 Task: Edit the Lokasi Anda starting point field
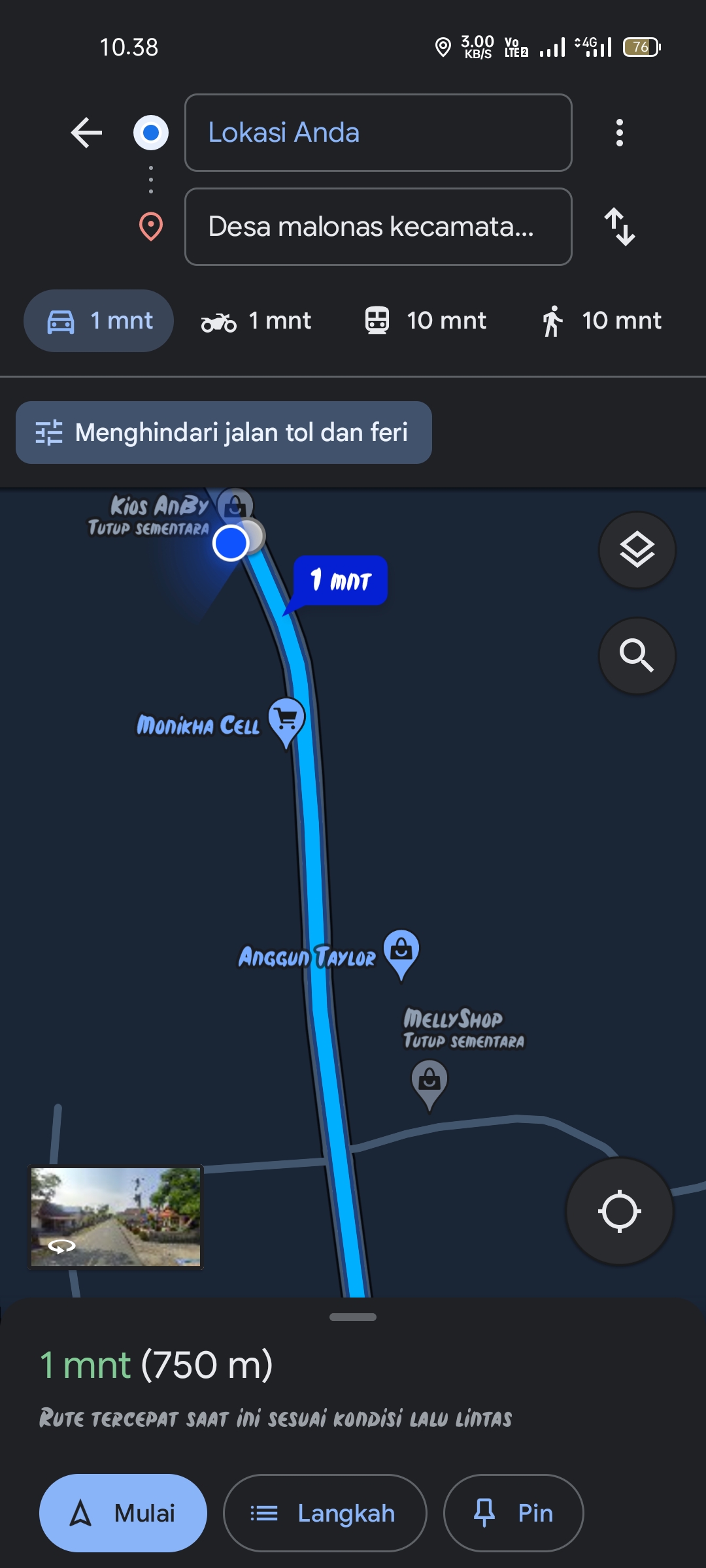(x=378, y=133)
